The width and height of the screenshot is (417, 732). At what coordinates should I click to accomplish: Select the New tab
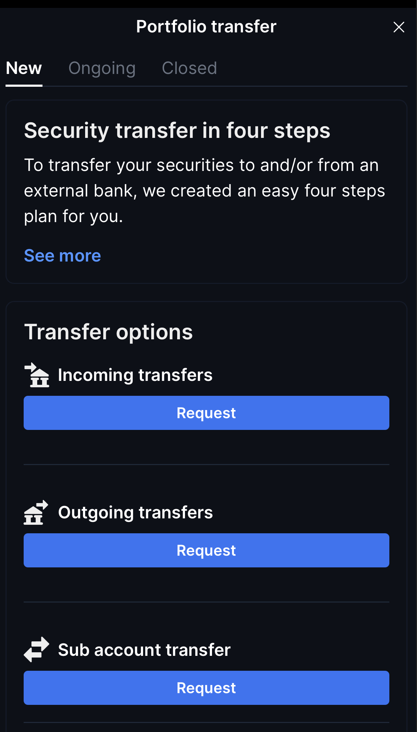tap(24, 68)
